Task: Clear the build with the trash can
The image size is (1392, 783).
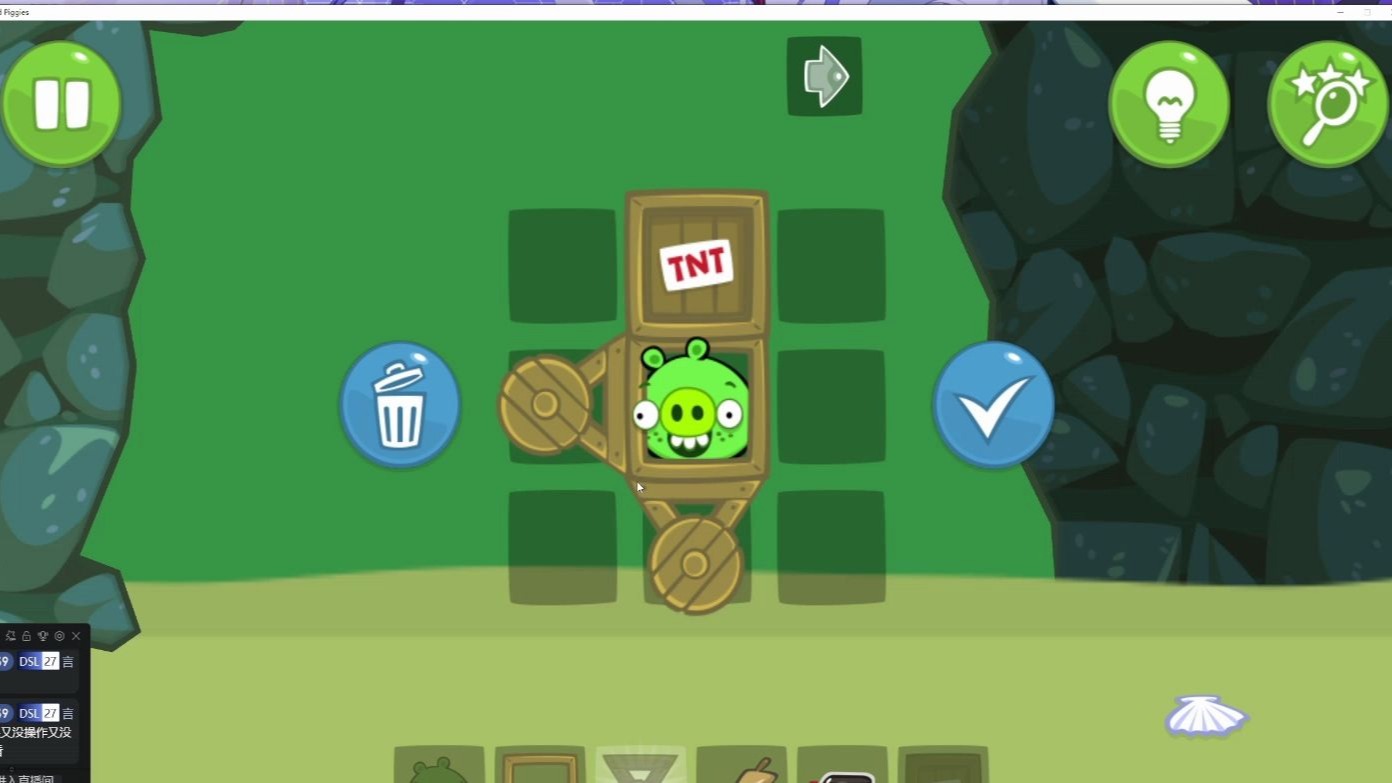Action: coord(400,405)
